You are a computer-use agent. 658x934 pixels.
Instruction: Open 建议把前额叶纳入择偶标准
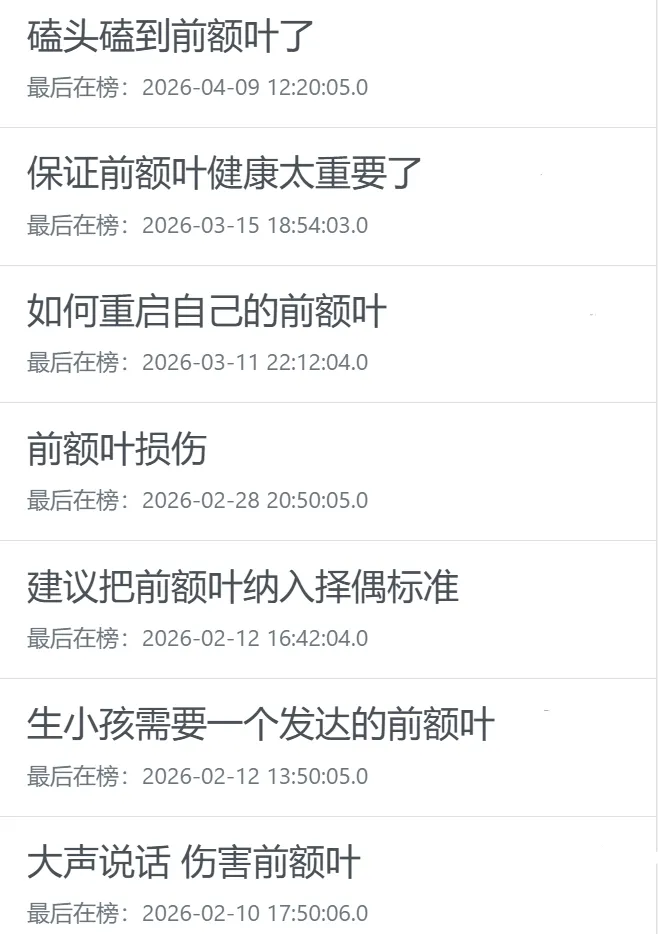click(243, 587)
